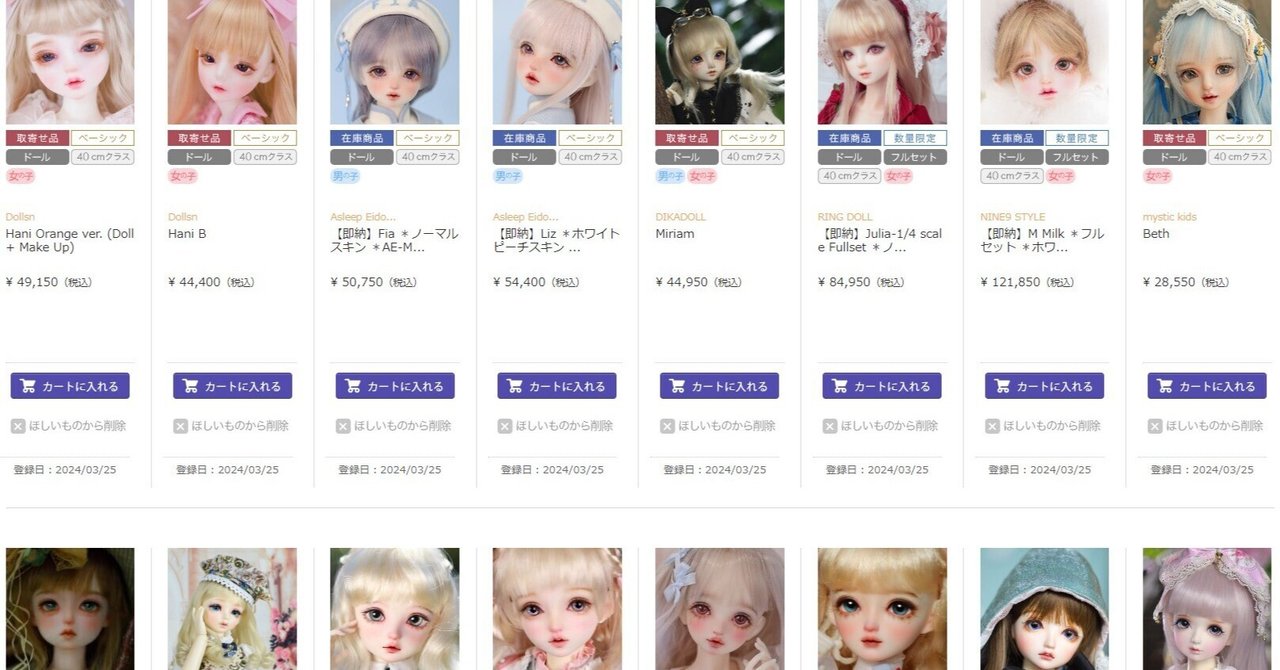This screenshot has width=1280, height=670.
Task: Open the mystic kids brand link
Action: click(x=1169, y=217)
